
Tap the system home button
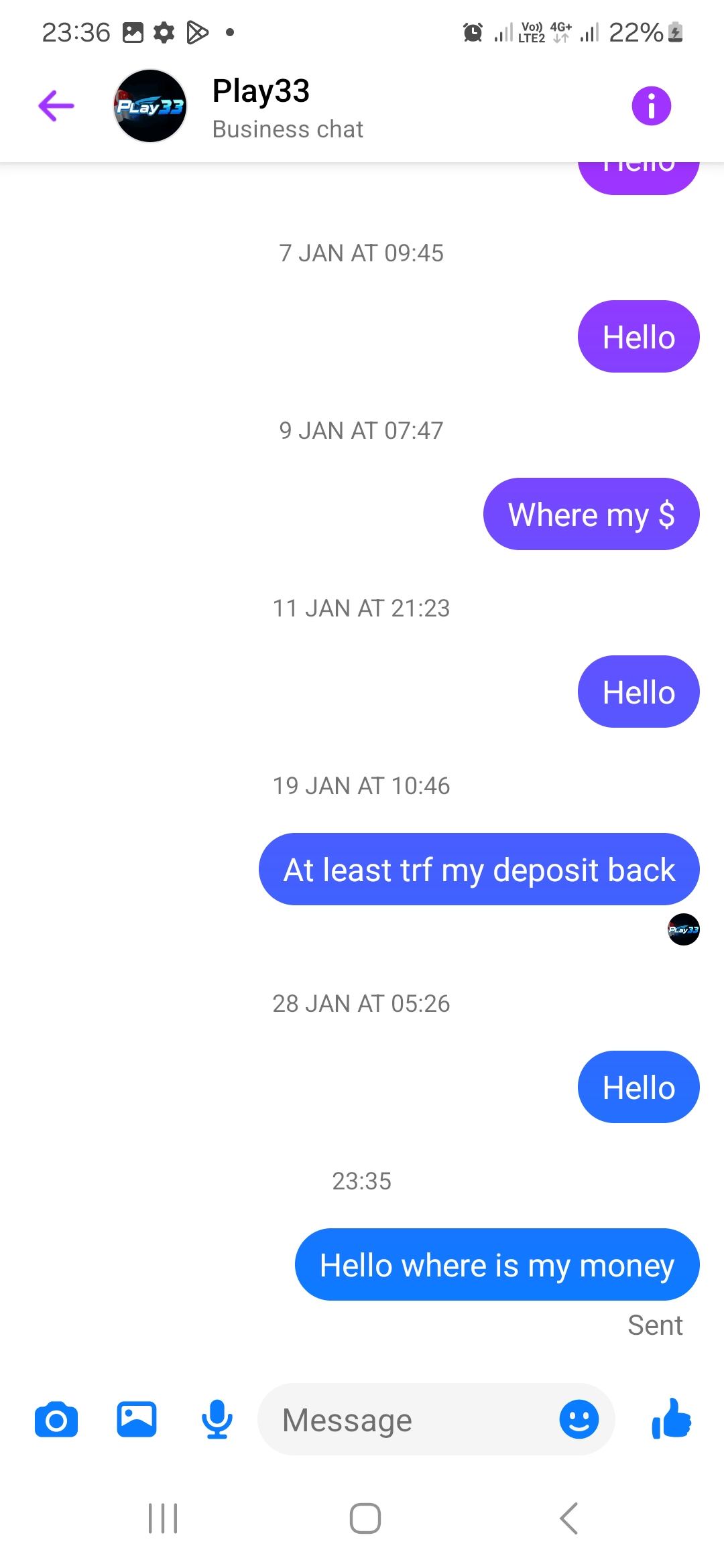365,1518
